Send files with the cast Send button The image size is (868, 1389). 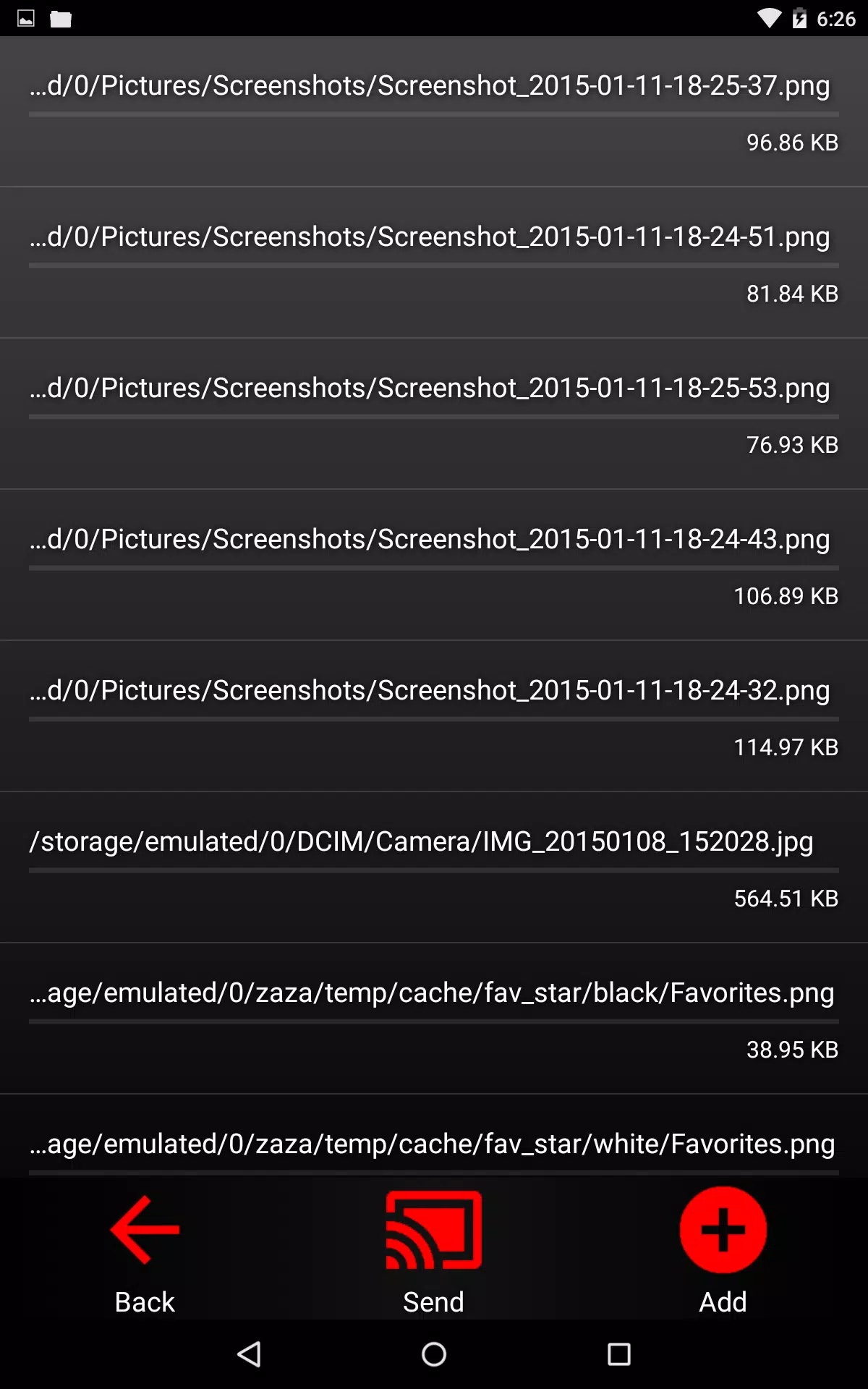tap(434, 1251)
